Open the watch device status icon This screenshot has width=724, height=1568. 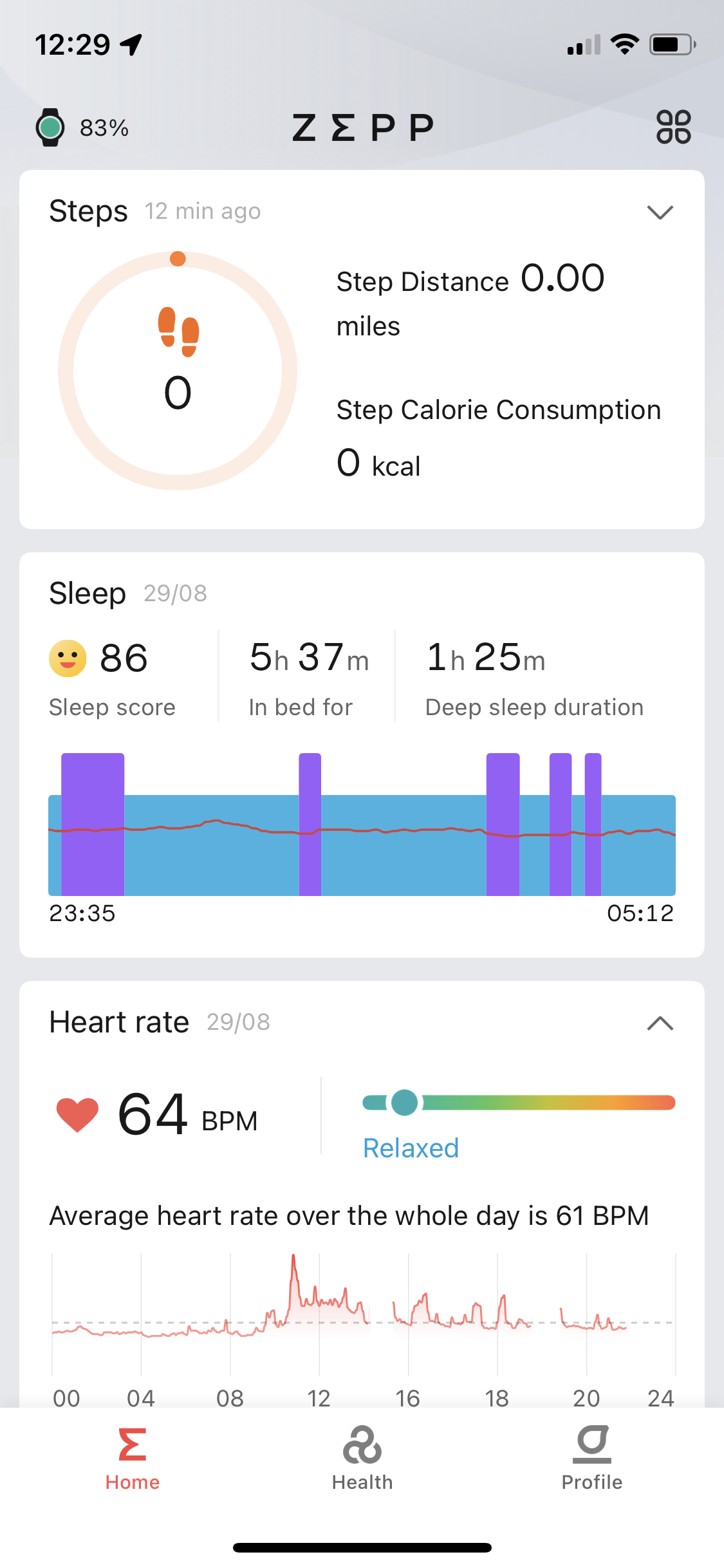[50, 127]
